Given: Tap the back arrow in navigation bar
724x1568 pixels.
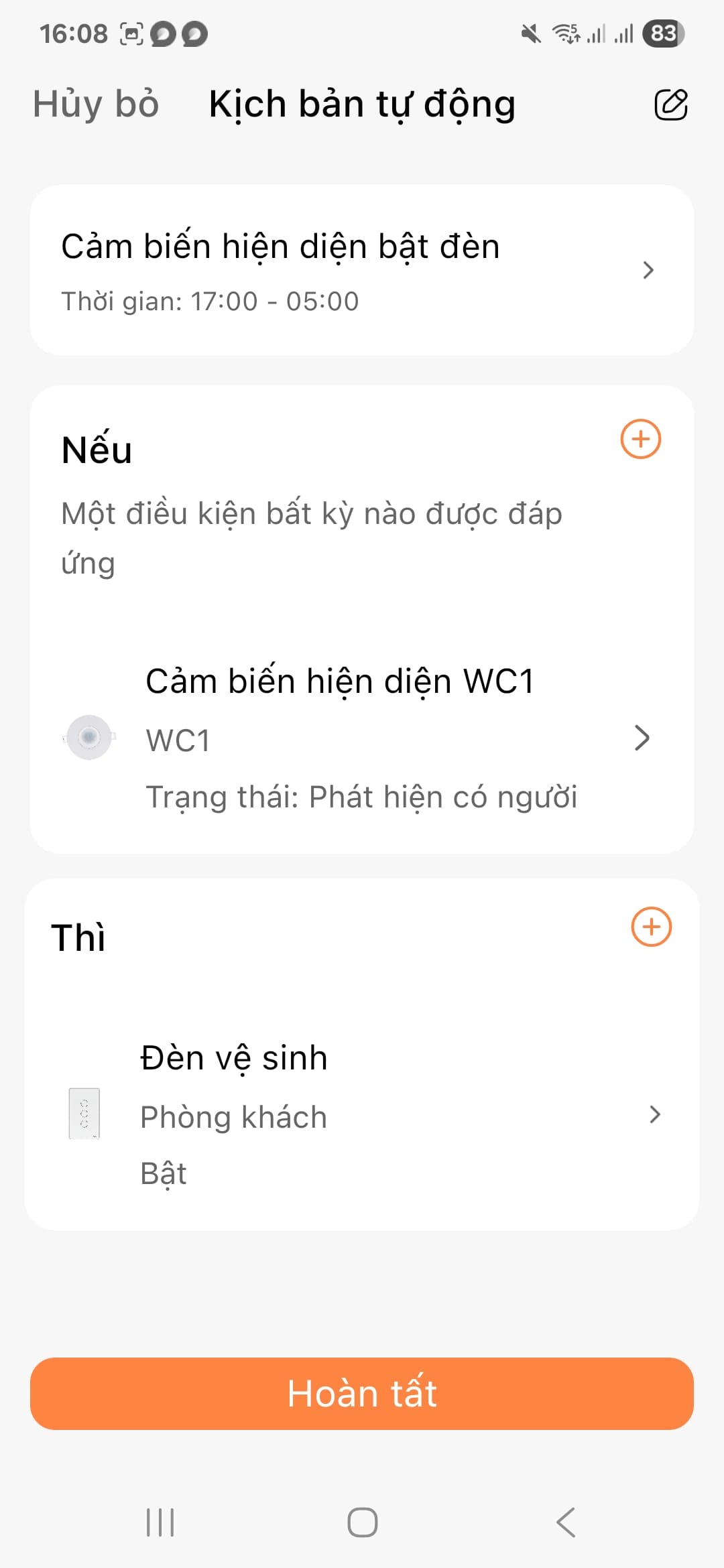Looking at the screenshot, I should pos(564,1522).
